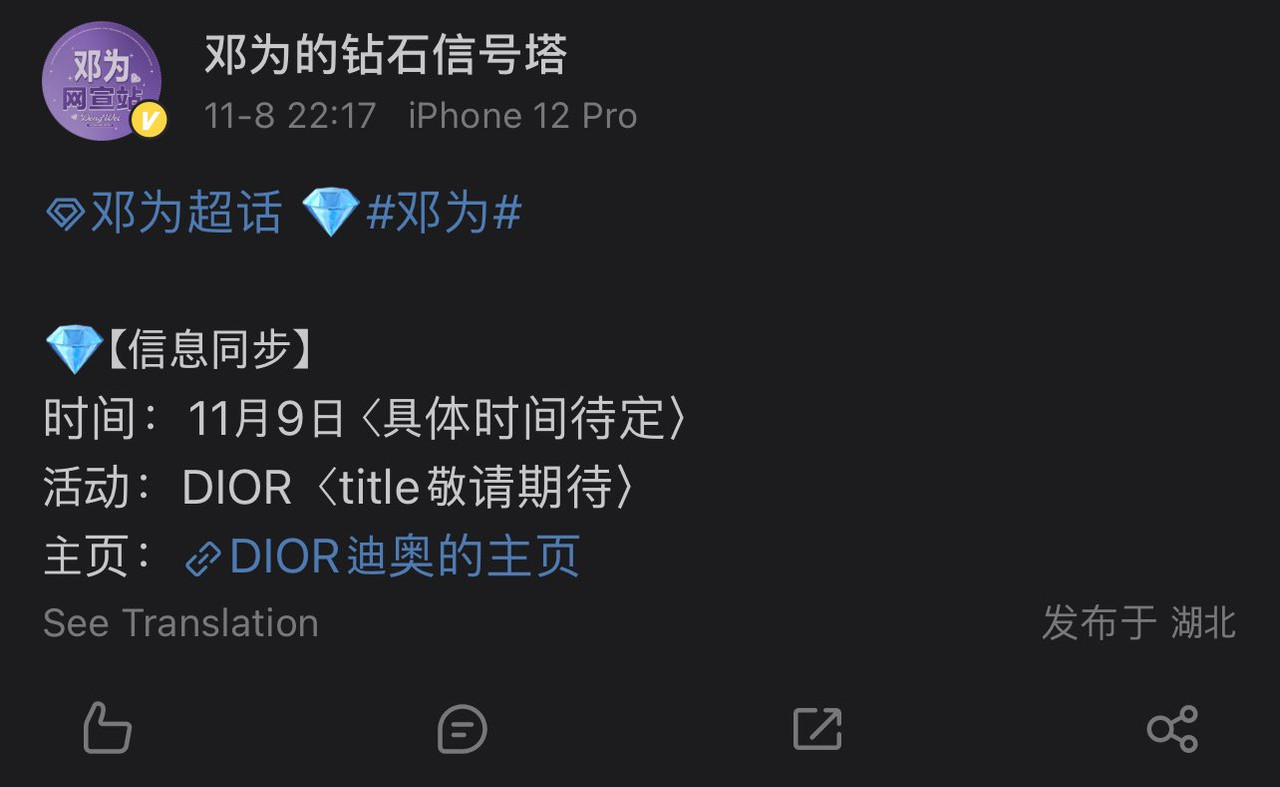The image size is (1280, 787).
Task: Open the 邓为的钻石信号塔 username link
Action: pos(386,54)
